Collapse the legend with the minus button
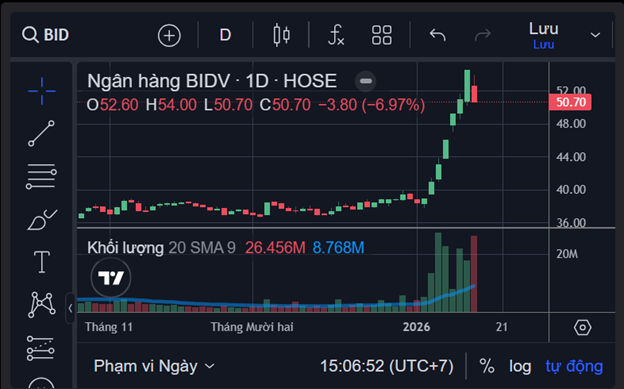 click(x=365, y=81)
